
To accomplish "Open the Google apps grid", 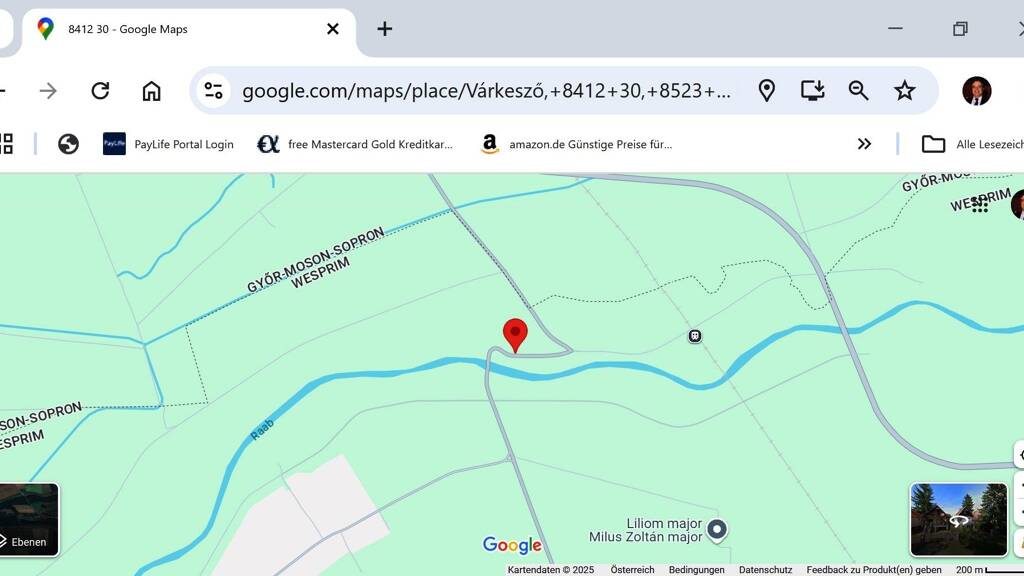I will tap(980, 204).
